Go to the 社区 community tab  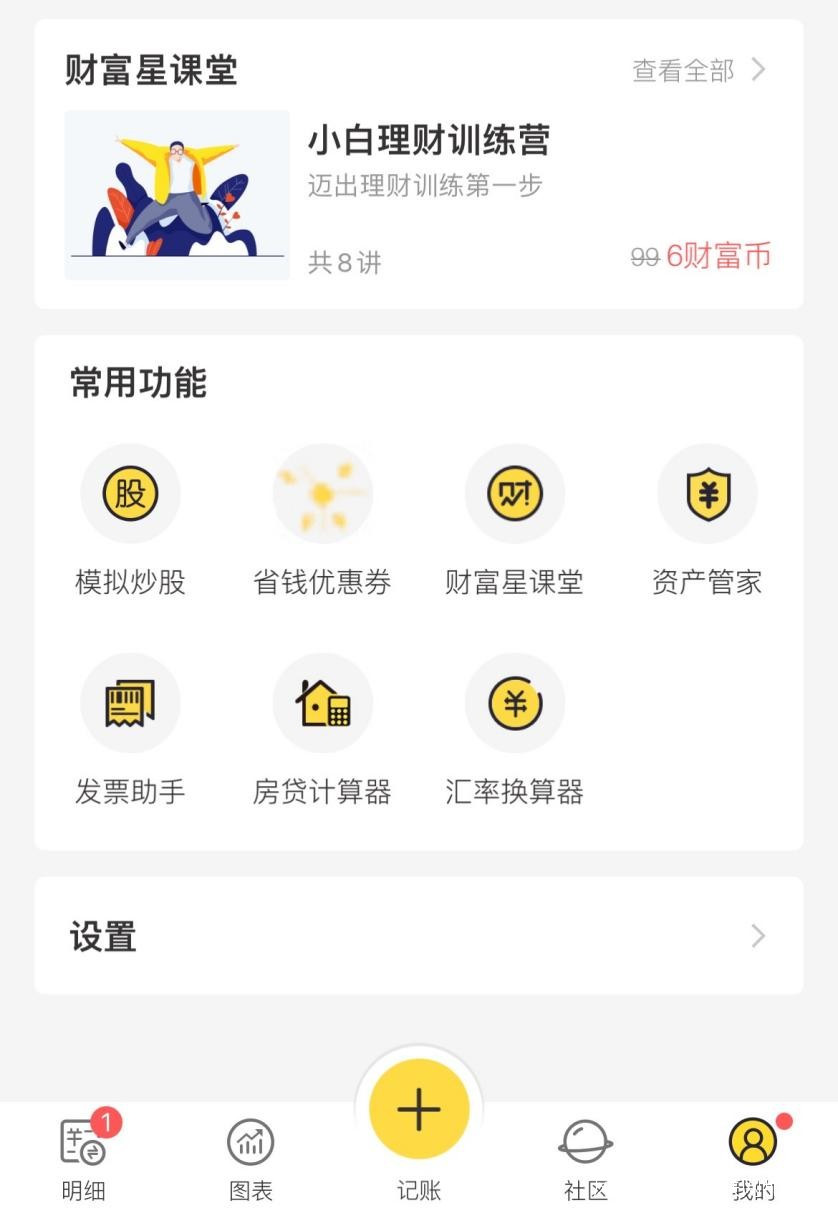pyautogui.click(x=585, y=1158)
